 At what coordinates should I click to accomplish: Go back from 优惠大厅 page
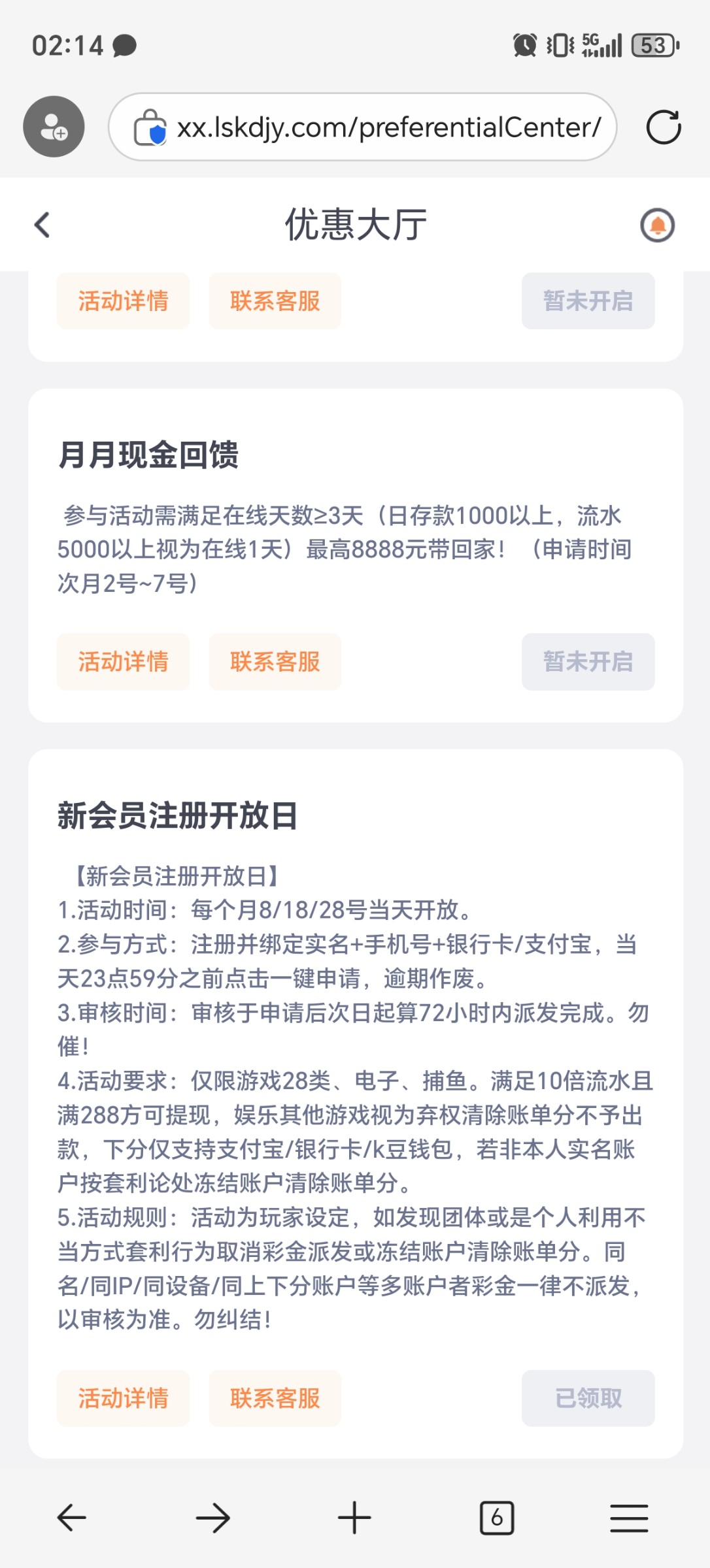[x=42, y=225]
